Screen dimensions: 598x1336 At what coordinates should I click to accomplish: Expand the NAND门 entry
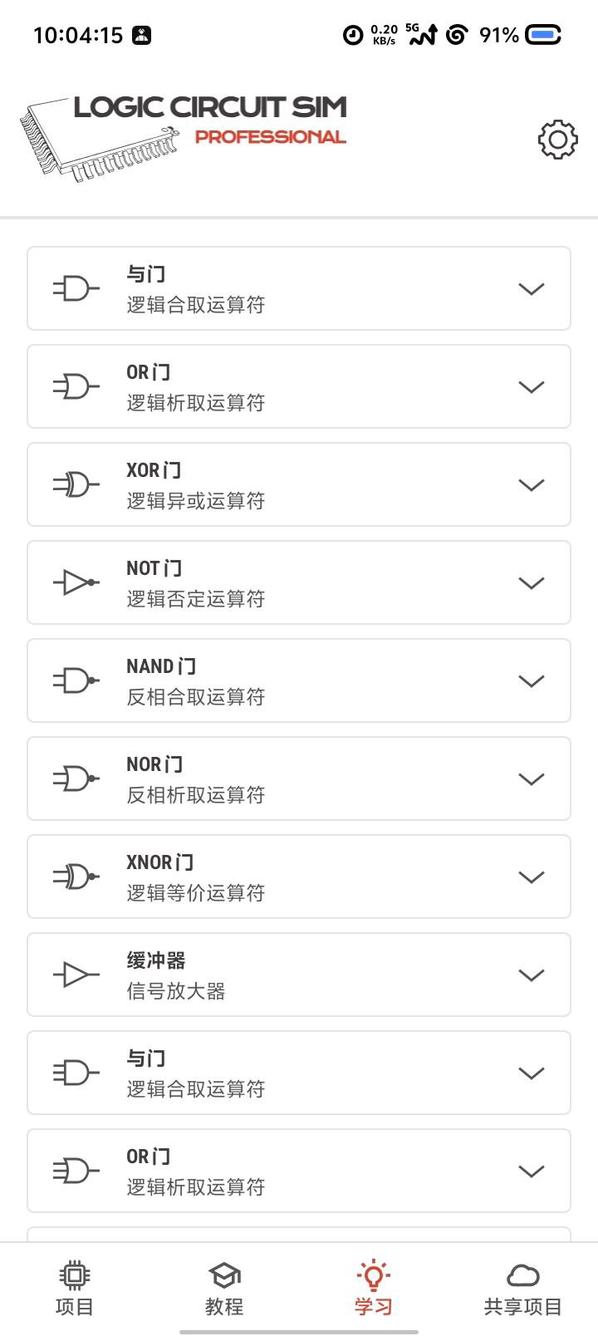pyautogui.click(x=299, y=681)
